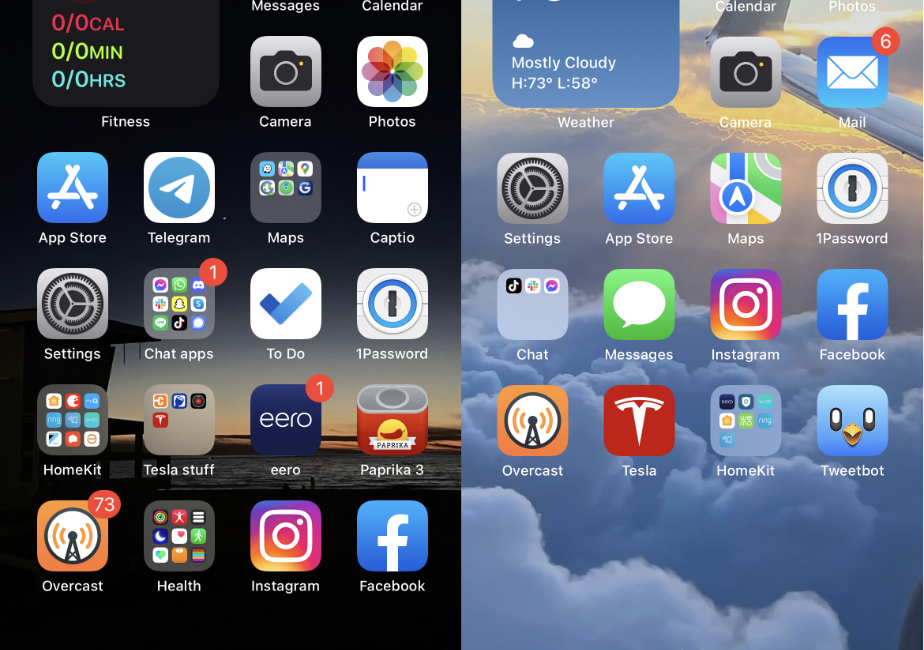Image resolution: width=924 pixels, height=650 pixels.
Task: Open the Photos app
Action: coord(392,72)
